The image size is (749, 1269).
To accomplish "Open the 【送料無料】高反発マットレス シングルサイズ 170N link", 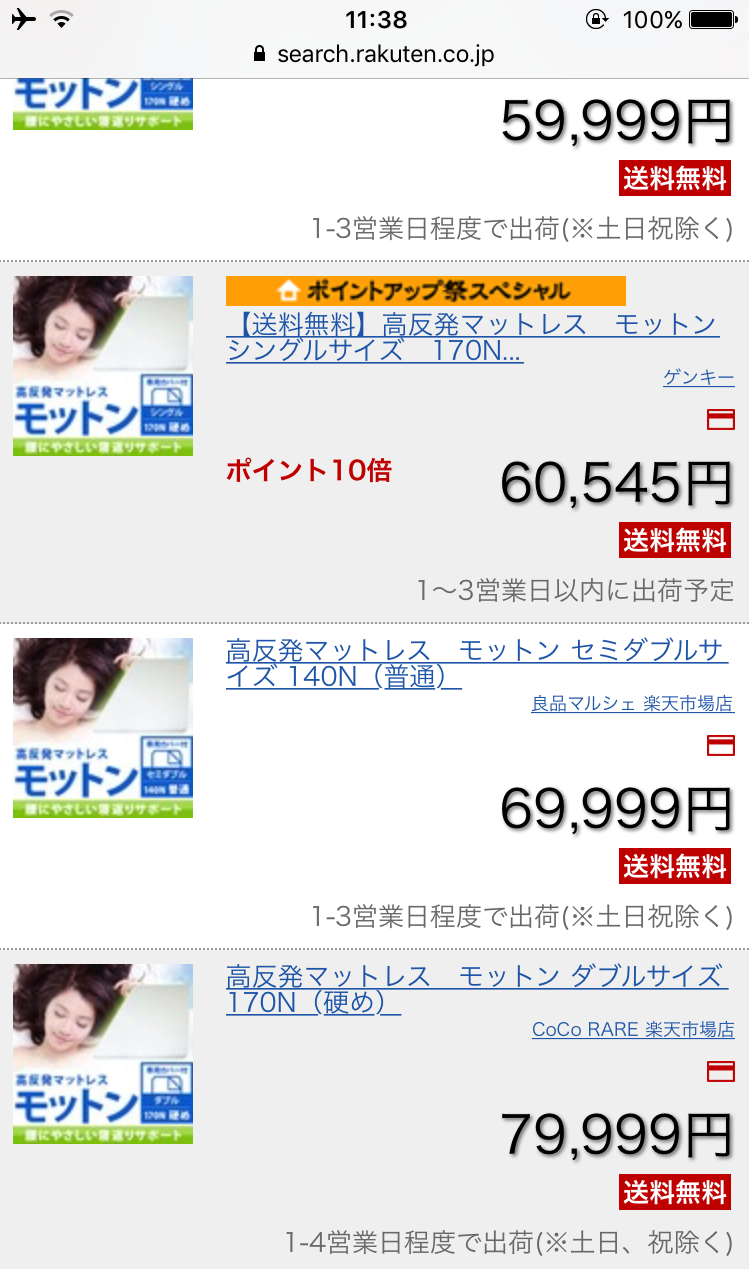I will coord(471,338).
